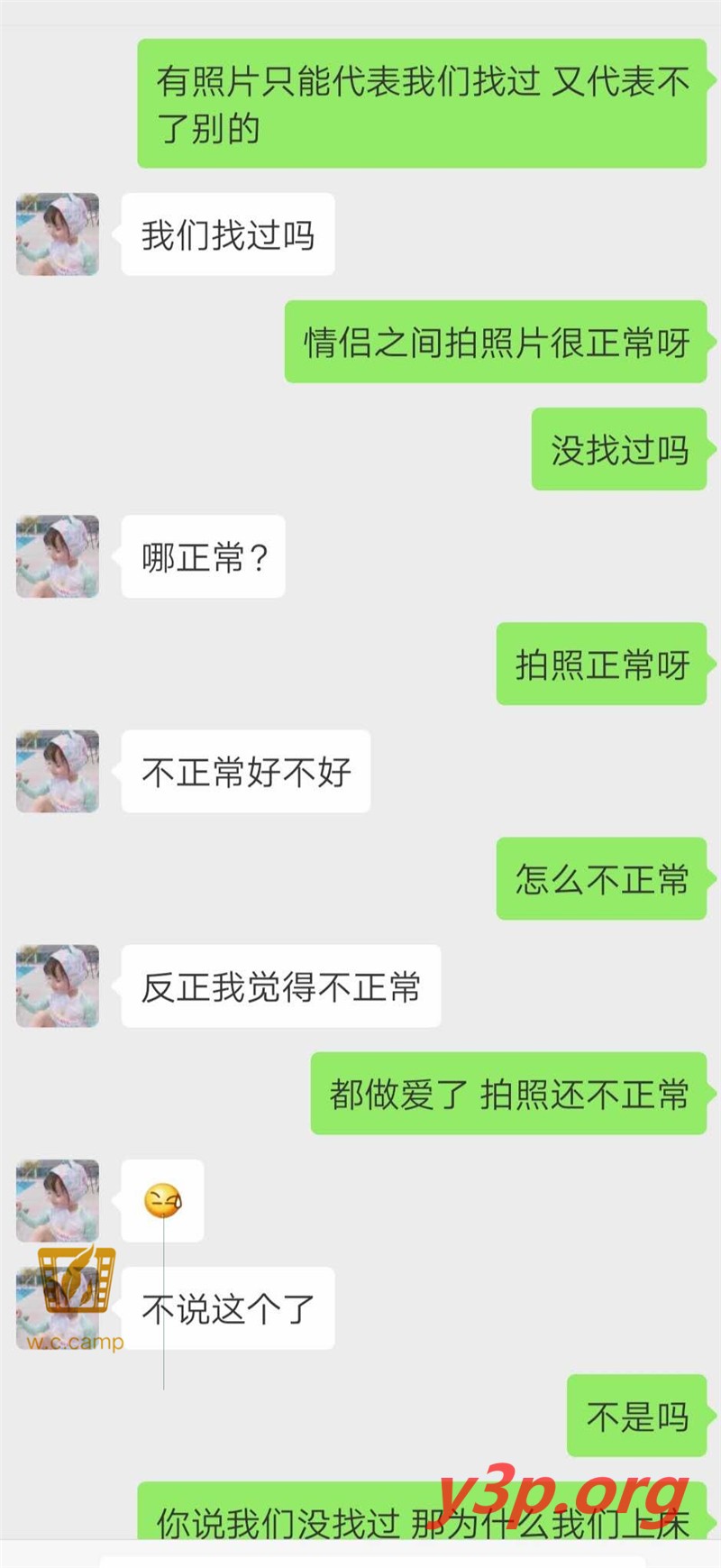View profile from avatar beside 不正常好不好
Image resolution: width=721 pixels, height=1568 pixels.
tap(58, 770)
